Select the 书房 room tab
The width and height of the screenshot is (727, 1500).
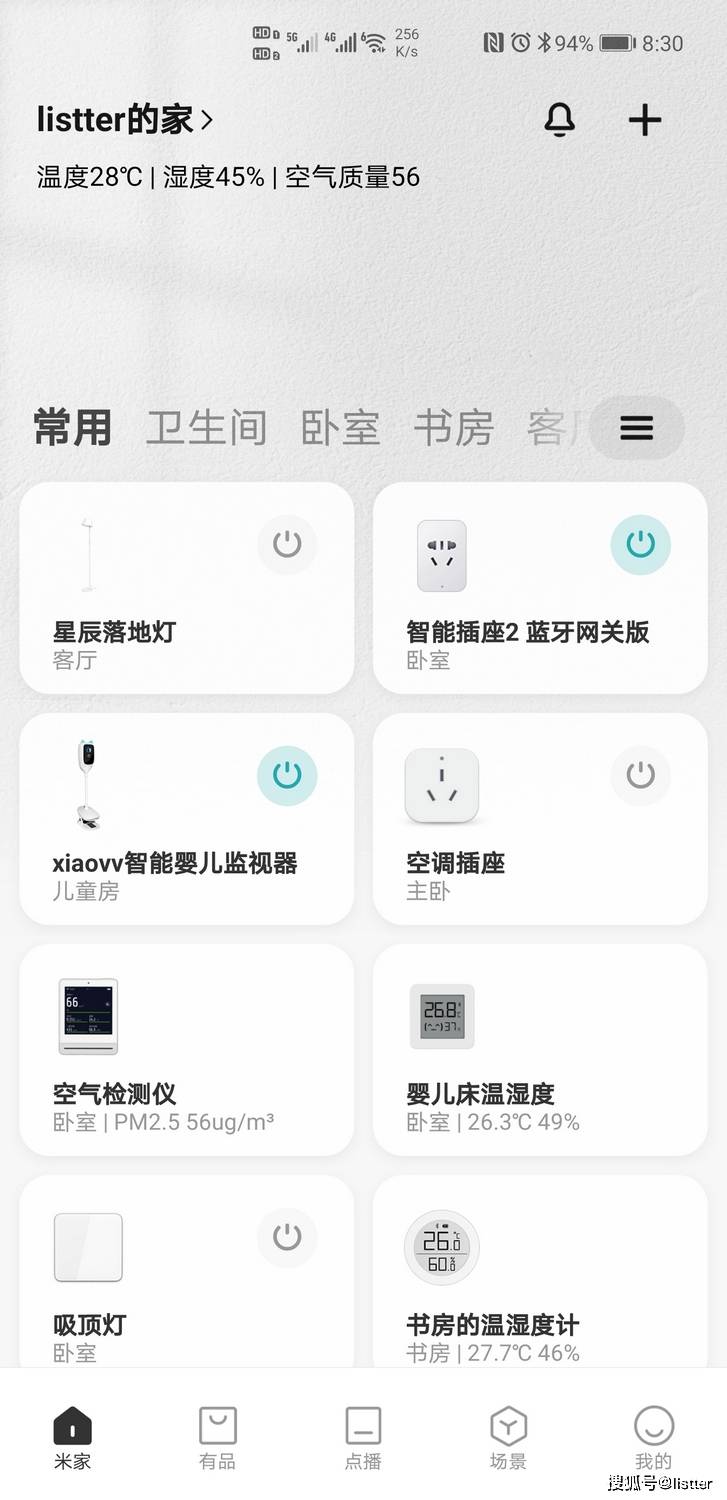pyautogui.click(x=454, y=428)
